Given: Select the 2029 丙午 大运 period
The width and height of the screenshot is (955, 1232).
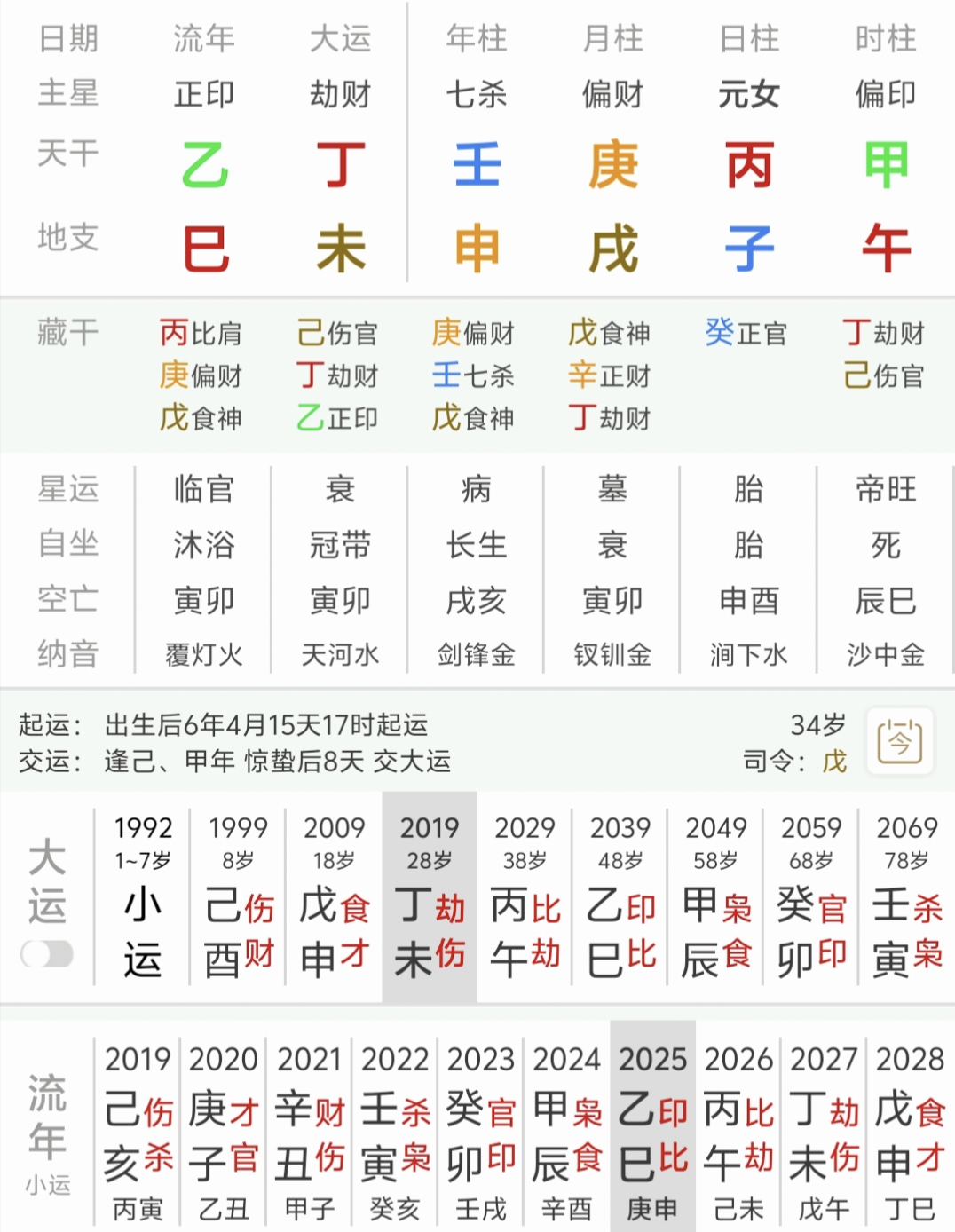Looking at the screenshot, I should 525,898.
